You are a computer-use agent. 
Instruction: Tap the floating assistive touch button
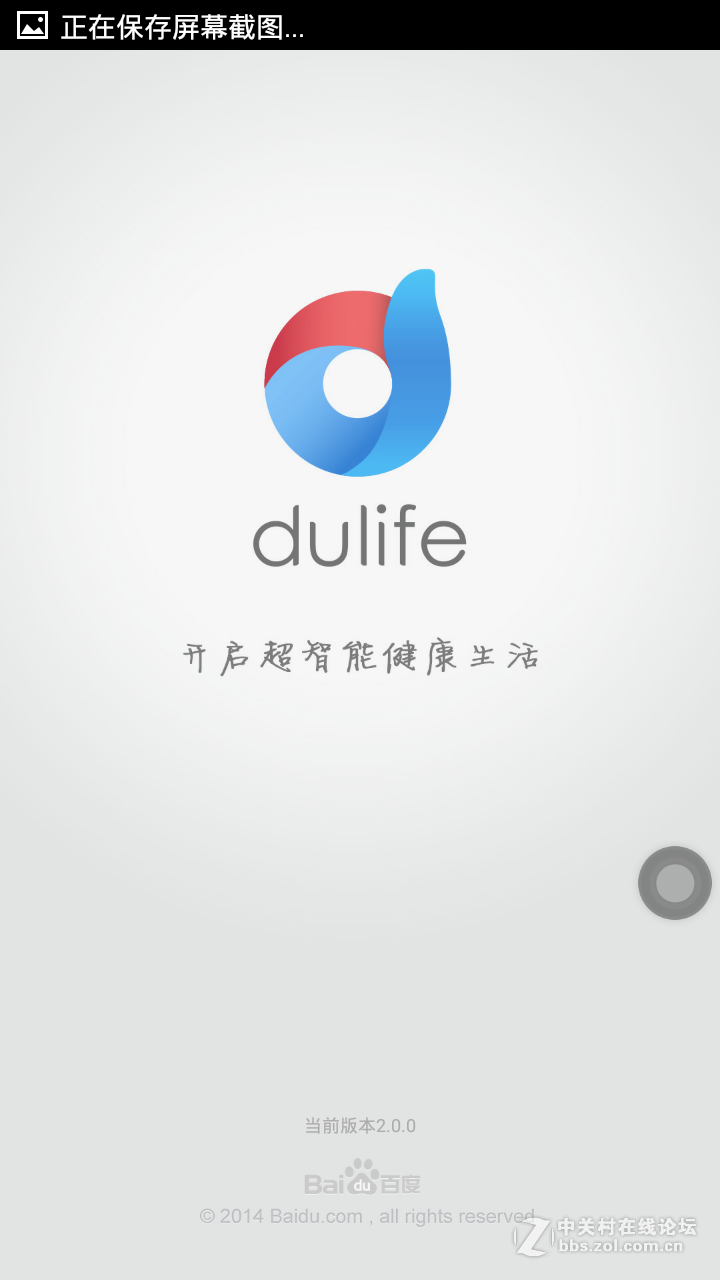coord(675,883)
